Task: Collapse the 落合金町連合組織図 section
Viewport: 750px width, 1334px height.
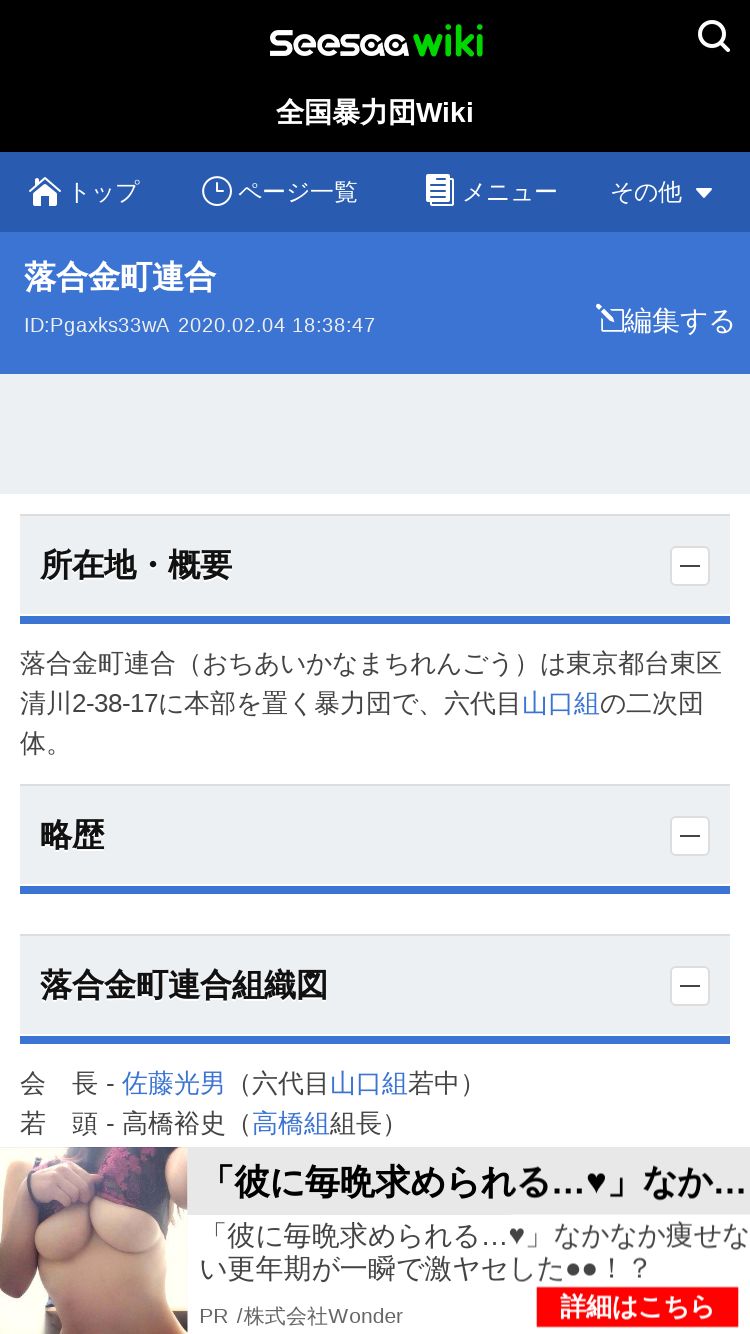Action: (690, 986)
